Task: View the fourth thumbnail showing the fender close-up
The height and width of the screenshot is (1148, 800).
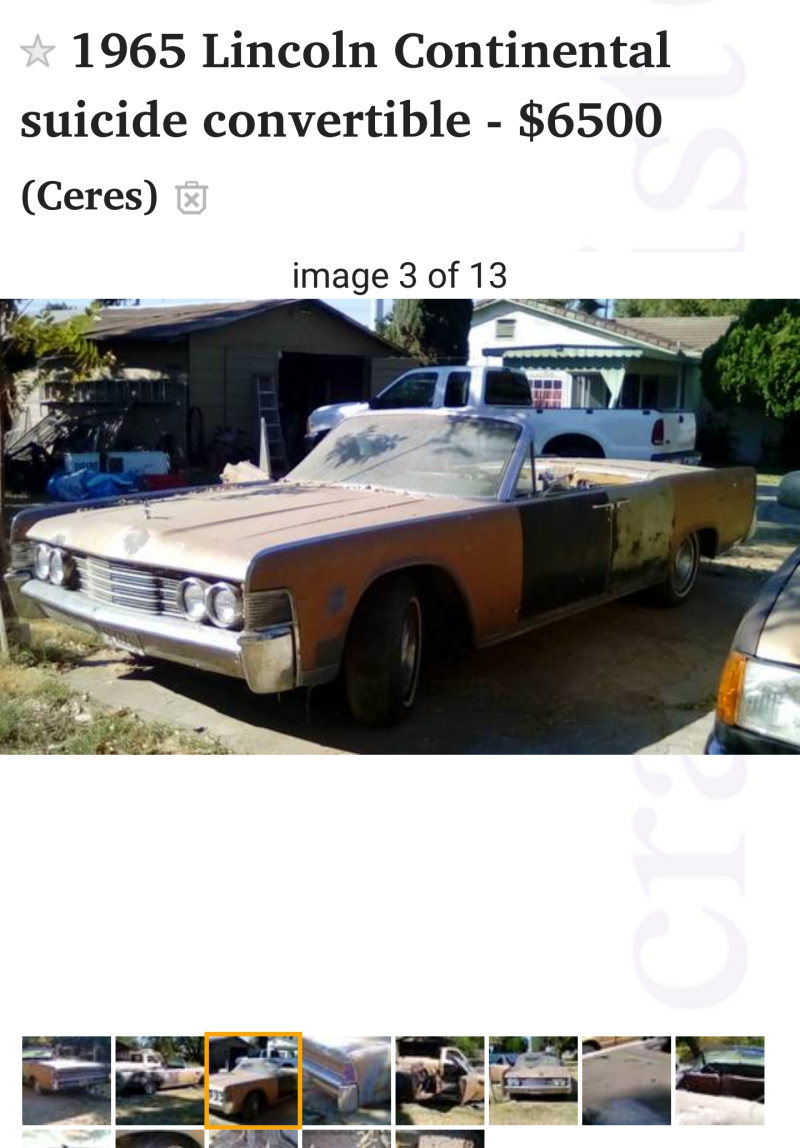Action: point(347,1080)
